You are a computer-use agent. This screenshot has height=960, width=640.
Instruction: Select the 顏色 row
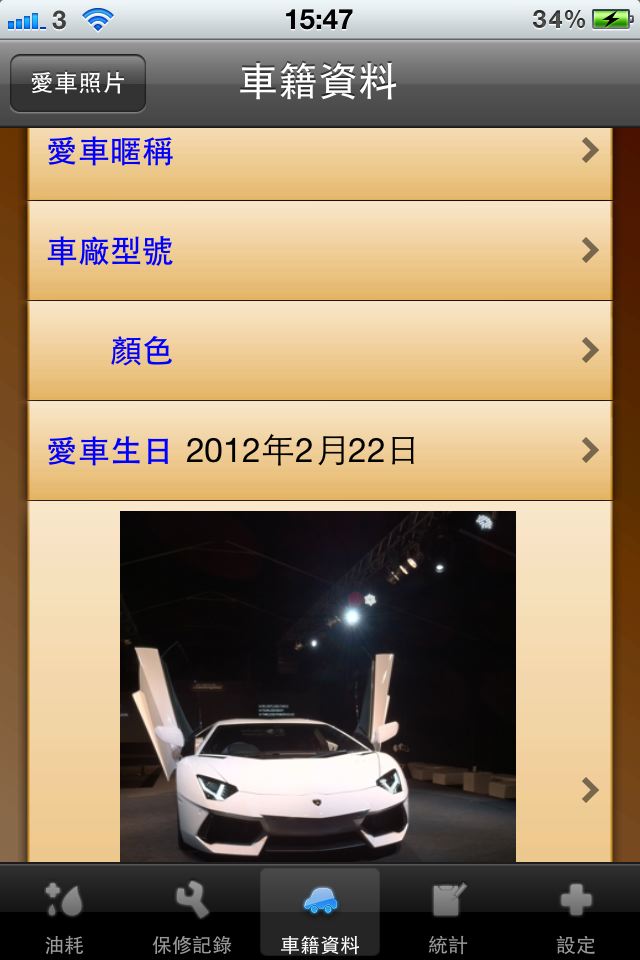320,351
